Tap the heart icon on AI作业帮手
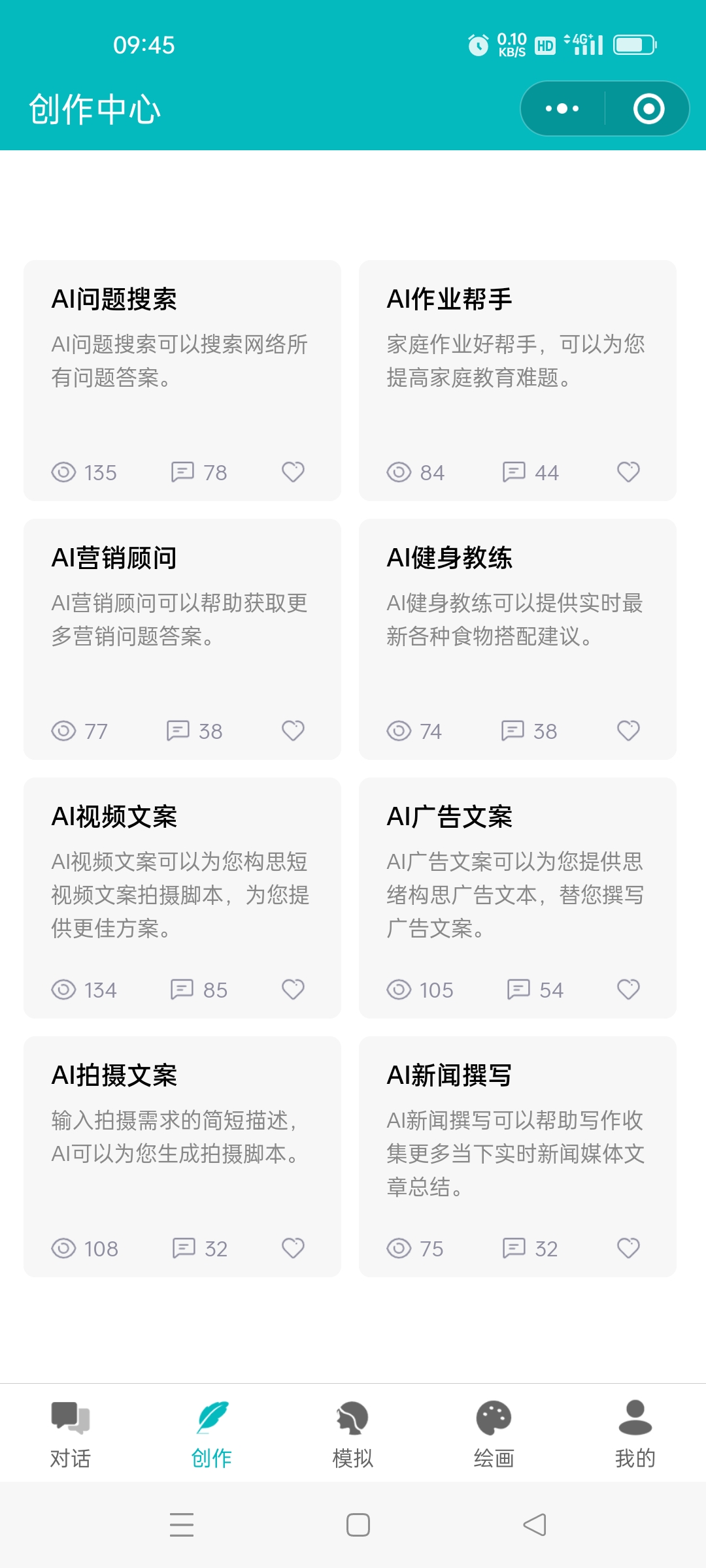Screen dimensions: 706x1568 pos(628,472)
